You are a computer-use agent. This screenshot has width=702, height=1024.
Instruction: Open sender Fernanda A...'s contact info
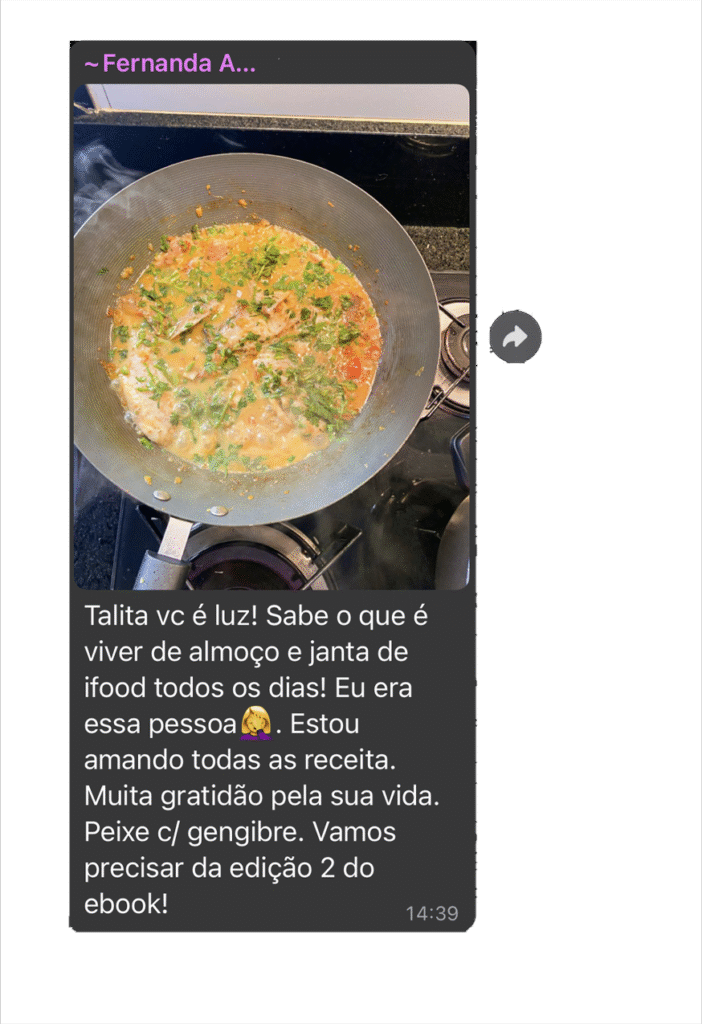(170, 63)
